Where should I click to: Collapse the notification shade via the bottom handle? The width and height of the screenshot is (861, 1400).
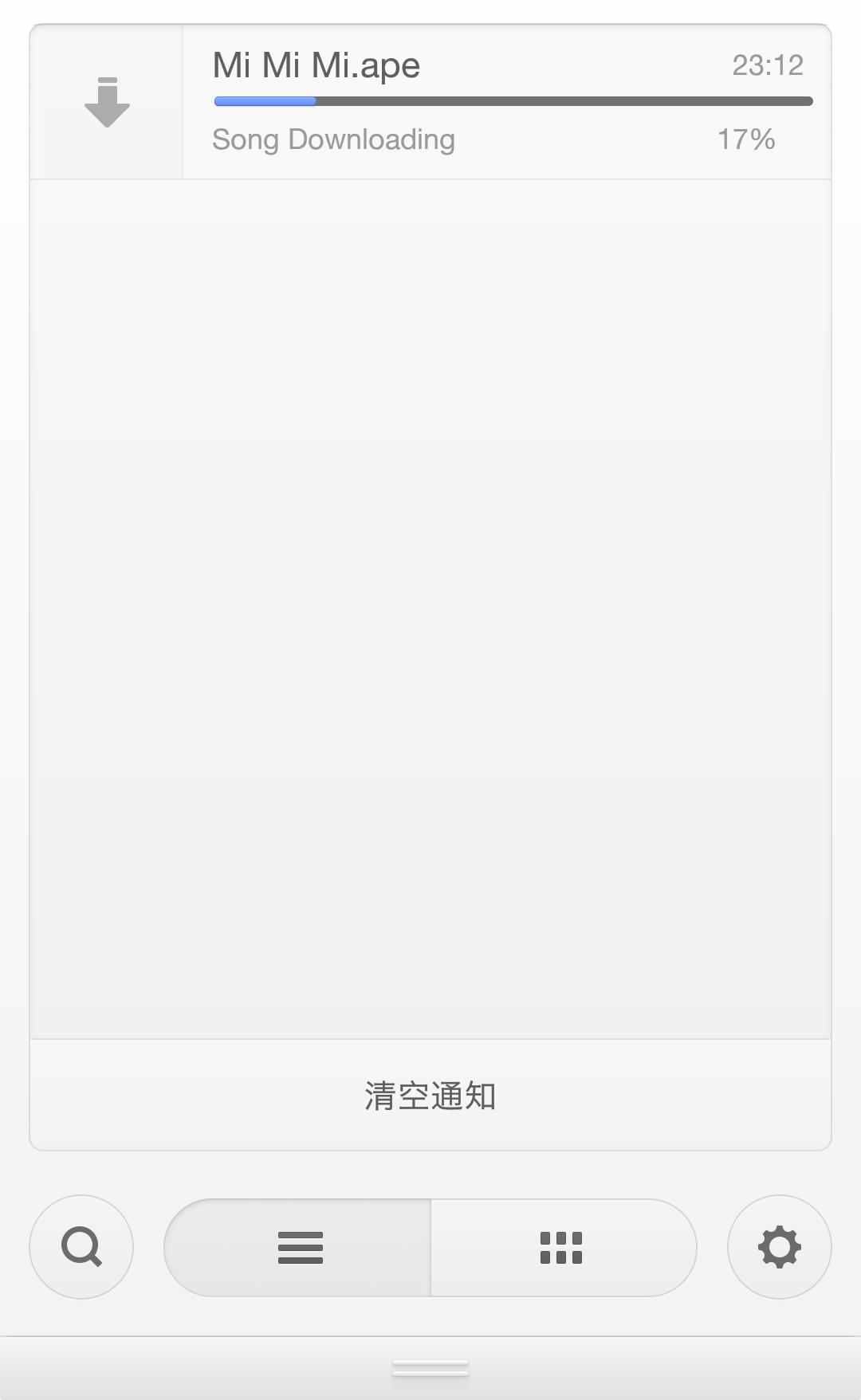click(x=431, y=1366)
